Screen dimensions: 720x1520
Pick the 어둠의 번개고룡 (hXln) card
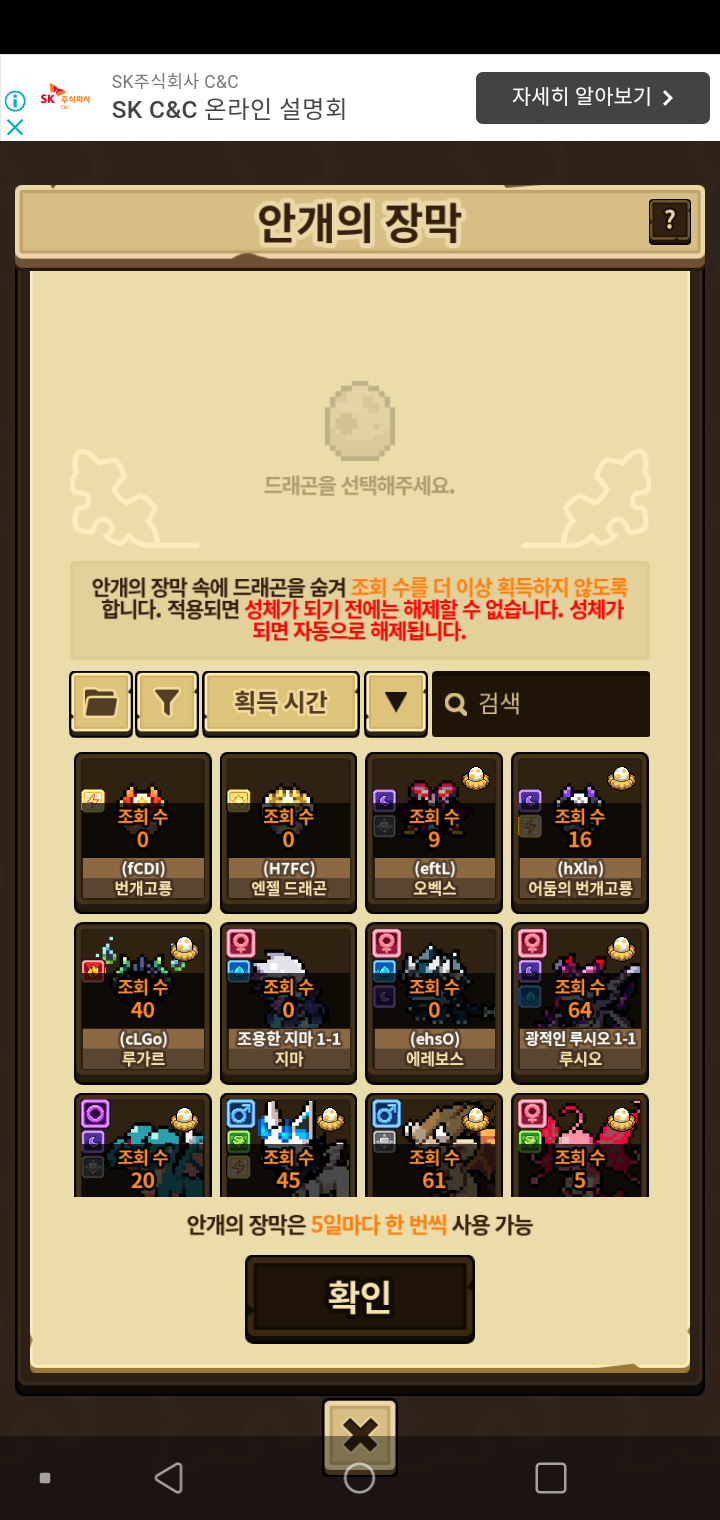580,833
